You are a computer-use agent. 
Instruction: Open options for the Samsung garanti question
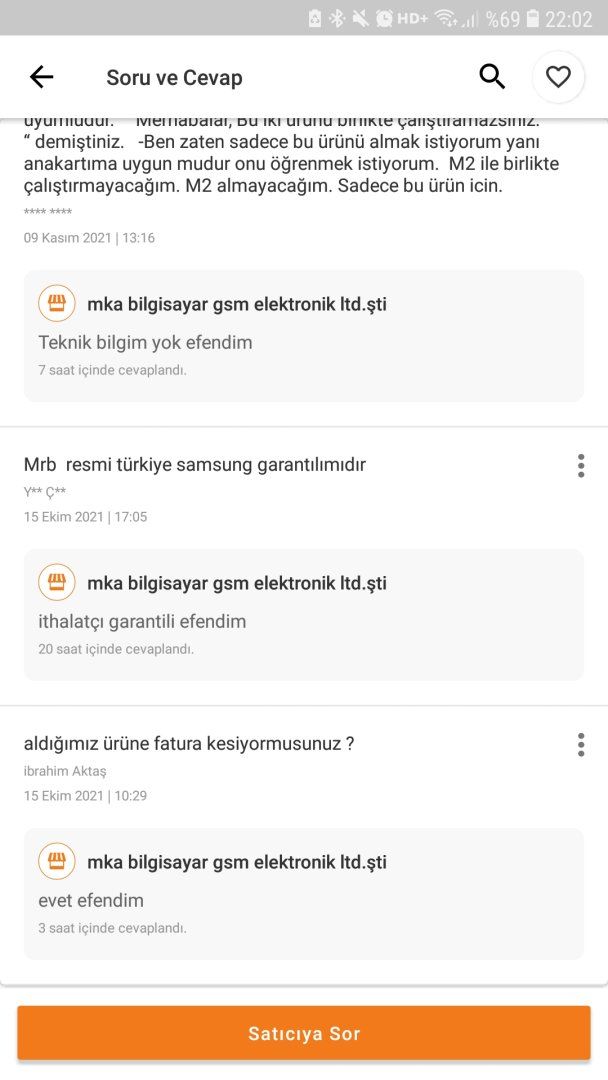[580, 465]
